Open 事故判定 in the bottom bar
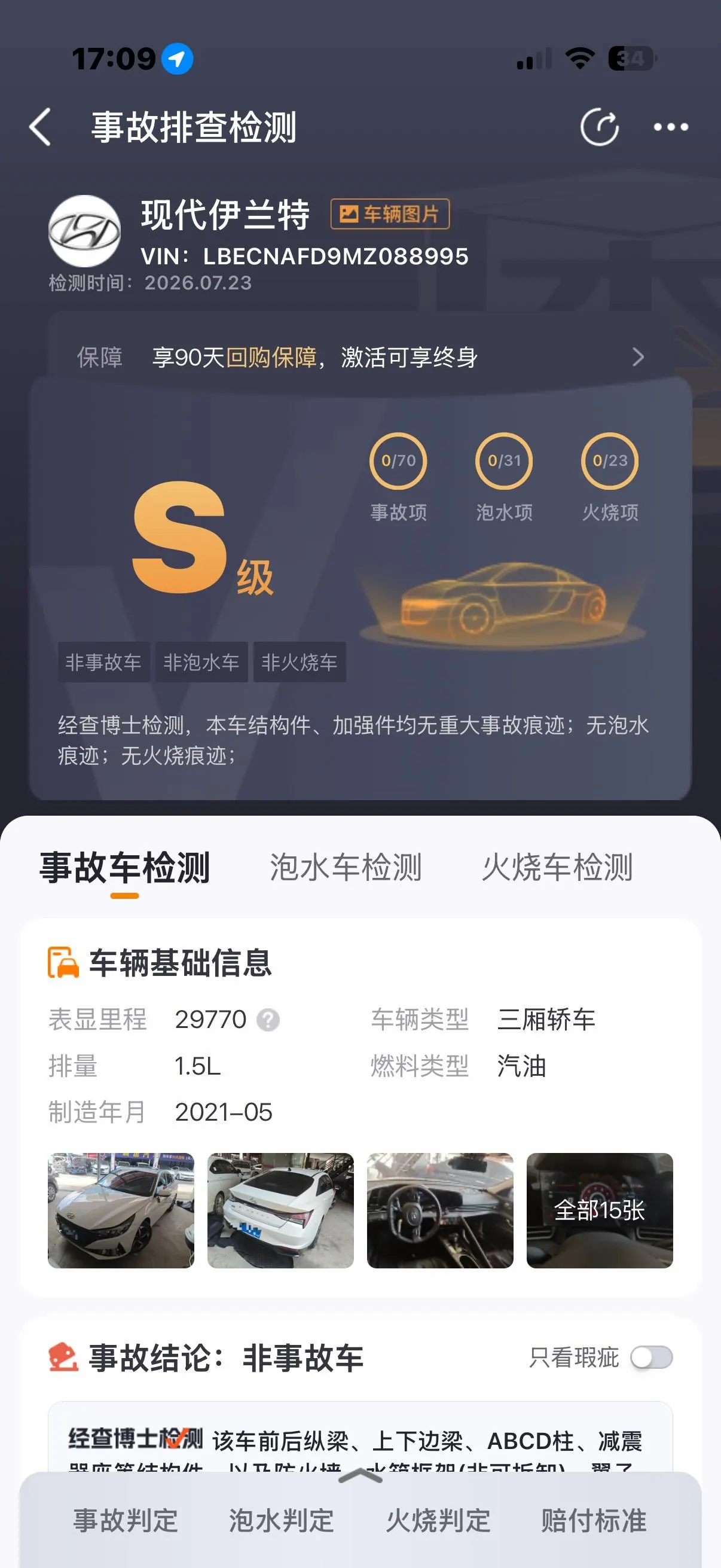Image resolution: width=721 pixels, height=1568 pixels. point(126,1521)
